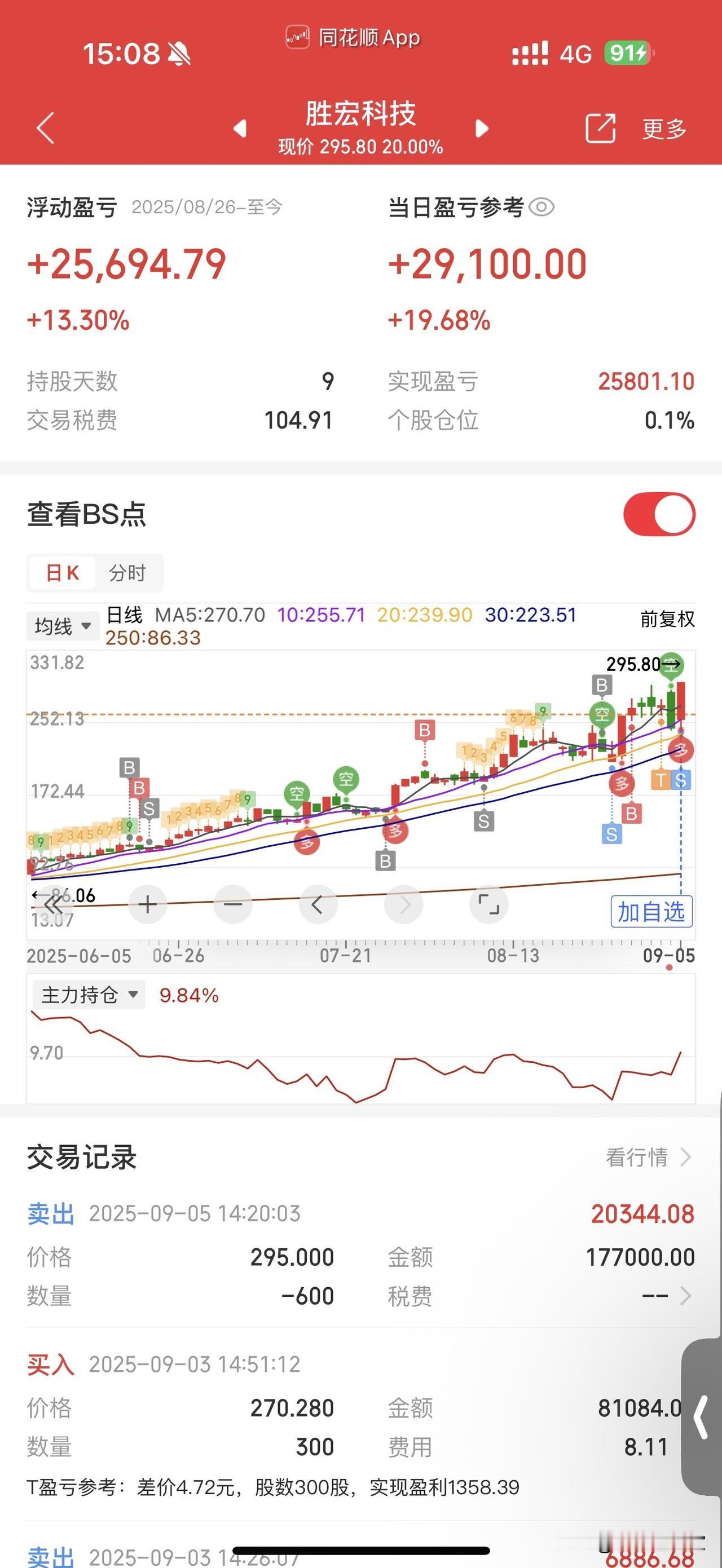Hide 当日盈亏参考 with the eye icon
The height and width of the screenshot is (1568, 722).
click(541, 207)
